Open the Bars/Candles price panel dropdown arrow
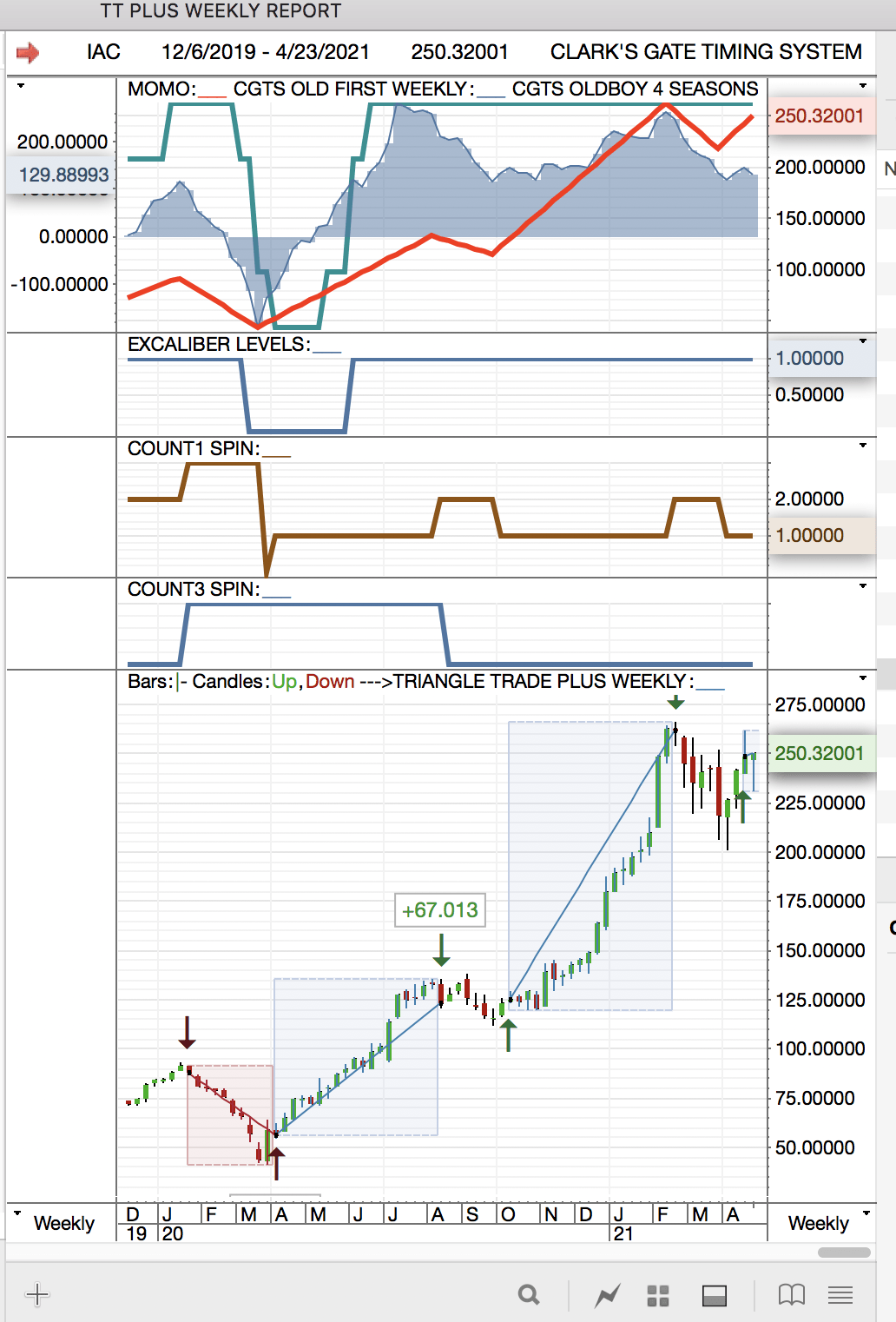The height and width of the screenshot is (1322, 896). [x=862, y=678]
